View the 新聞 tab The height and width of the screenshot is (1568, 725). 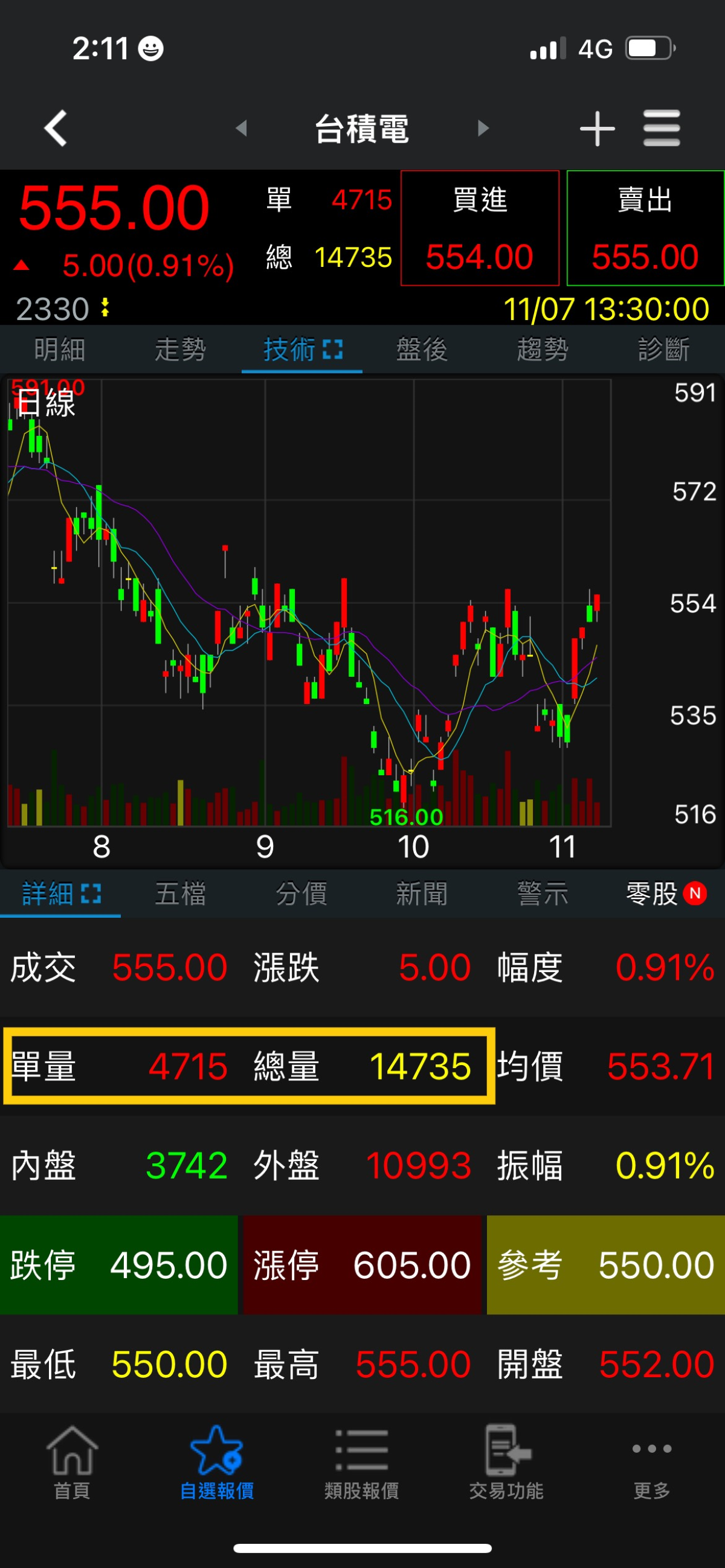click(x=422, y=894)
